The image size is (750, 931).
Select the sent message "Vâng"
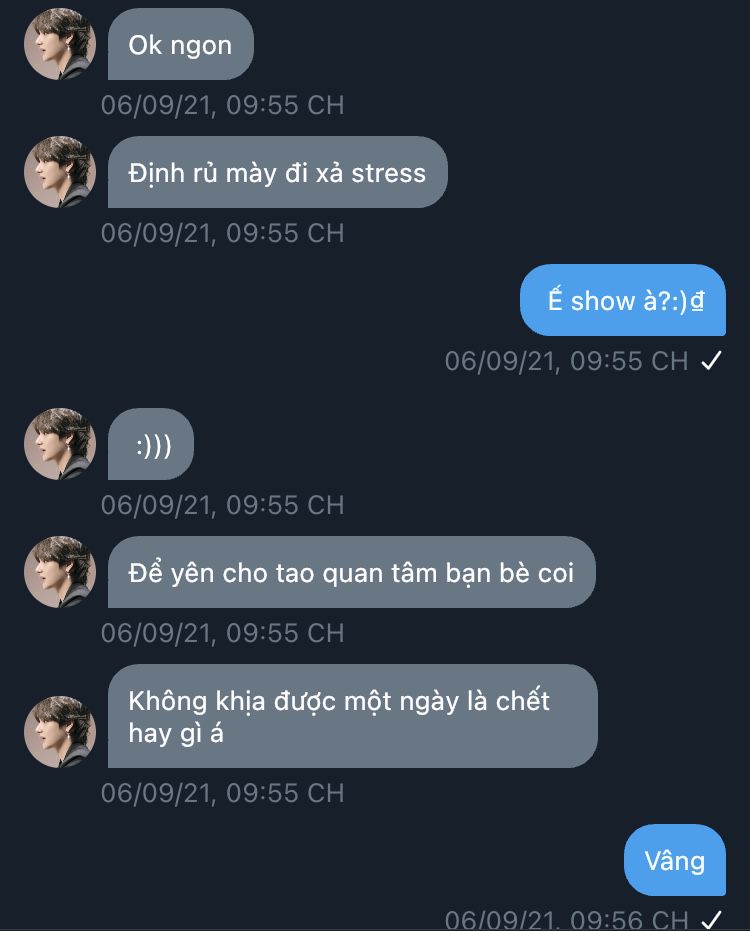[x=674, y=860]
